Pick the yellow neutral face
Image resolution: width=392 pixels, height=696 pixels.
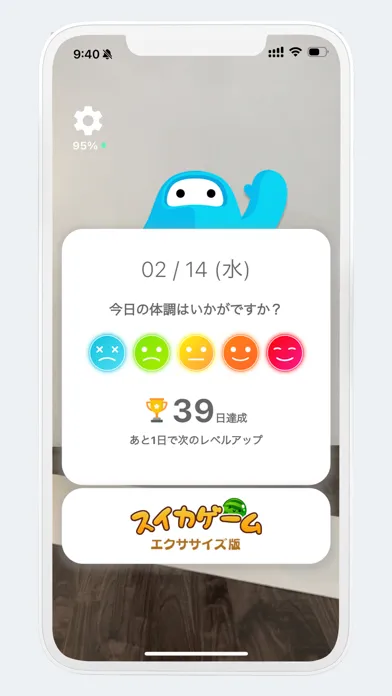point(196,353)
